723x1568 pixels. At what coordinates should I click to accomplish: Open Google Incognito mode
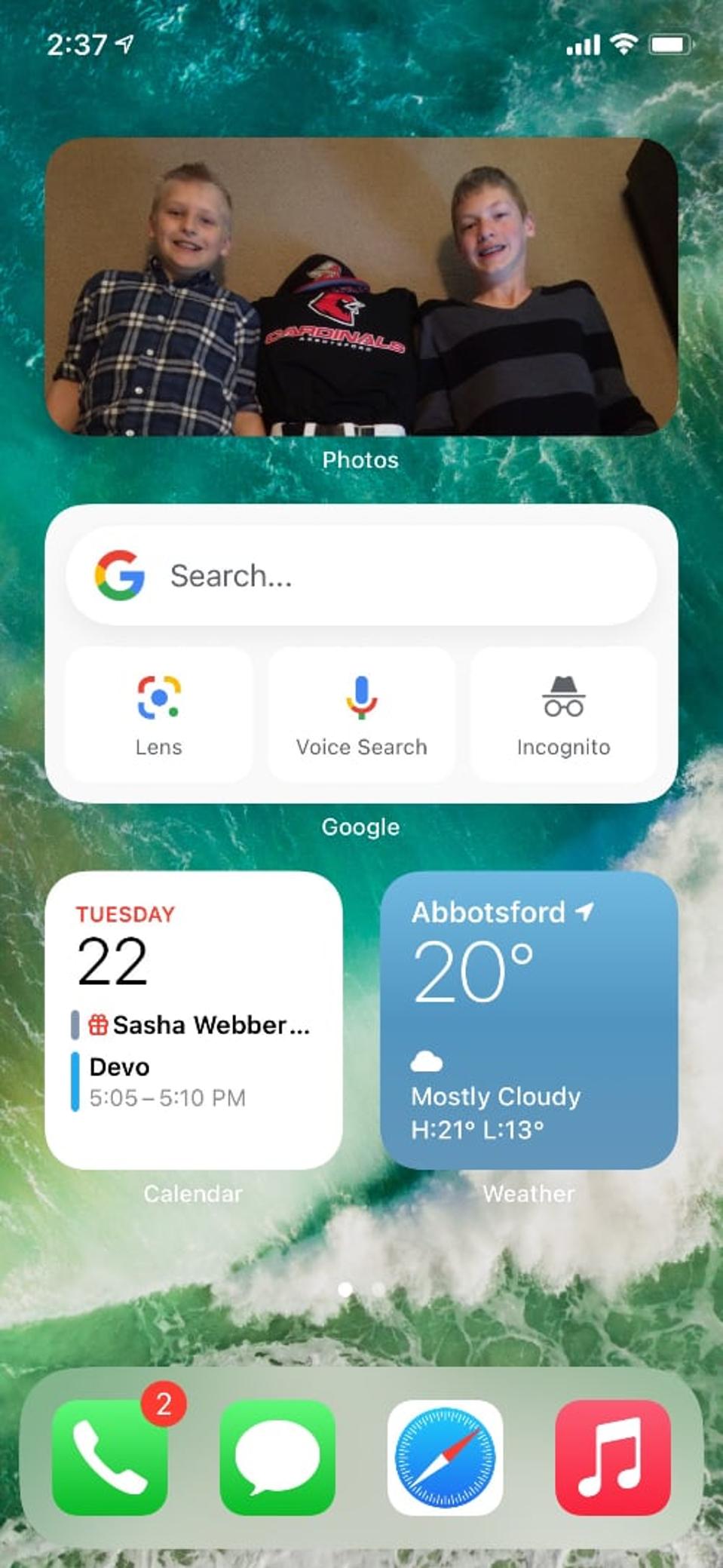coord(563,714)
